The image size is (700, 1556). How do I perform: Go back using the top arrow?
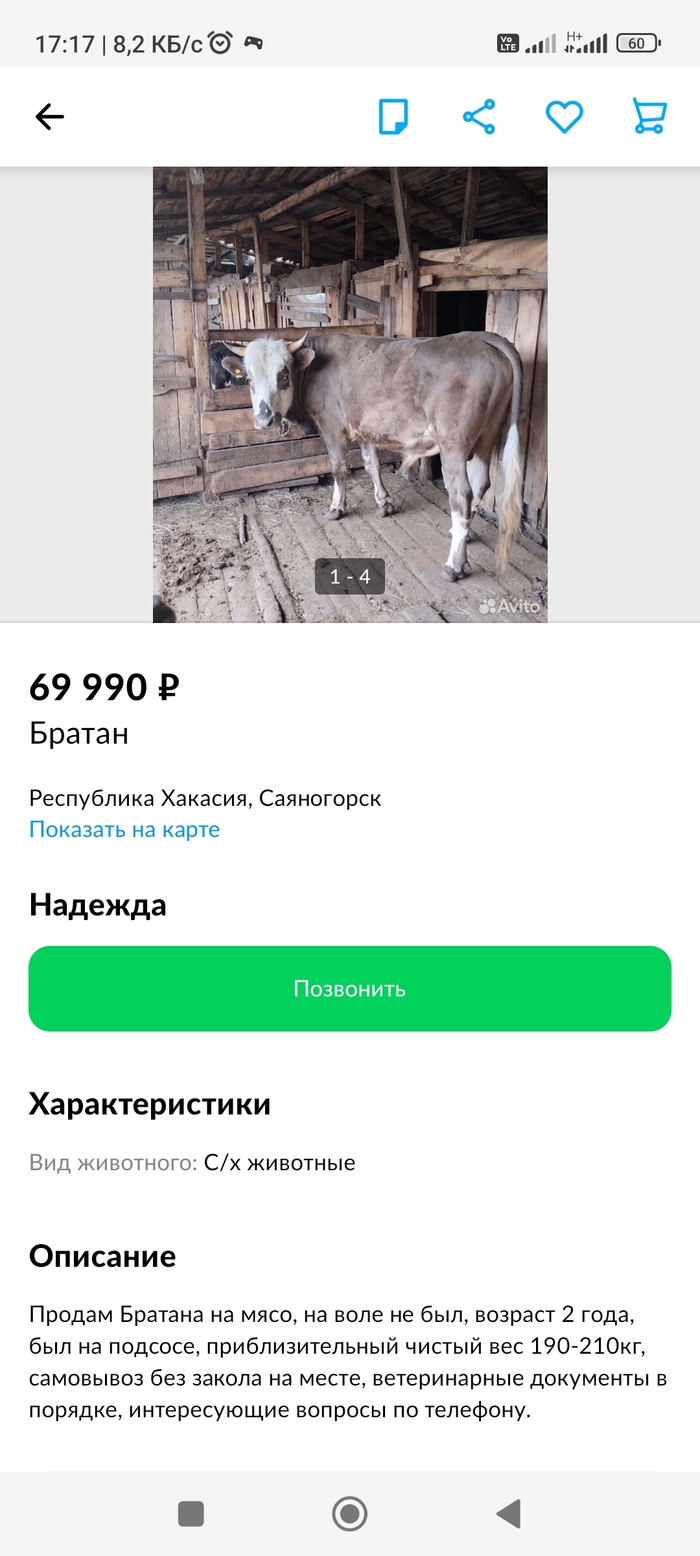pyautogui.click(x=49, y=117)
